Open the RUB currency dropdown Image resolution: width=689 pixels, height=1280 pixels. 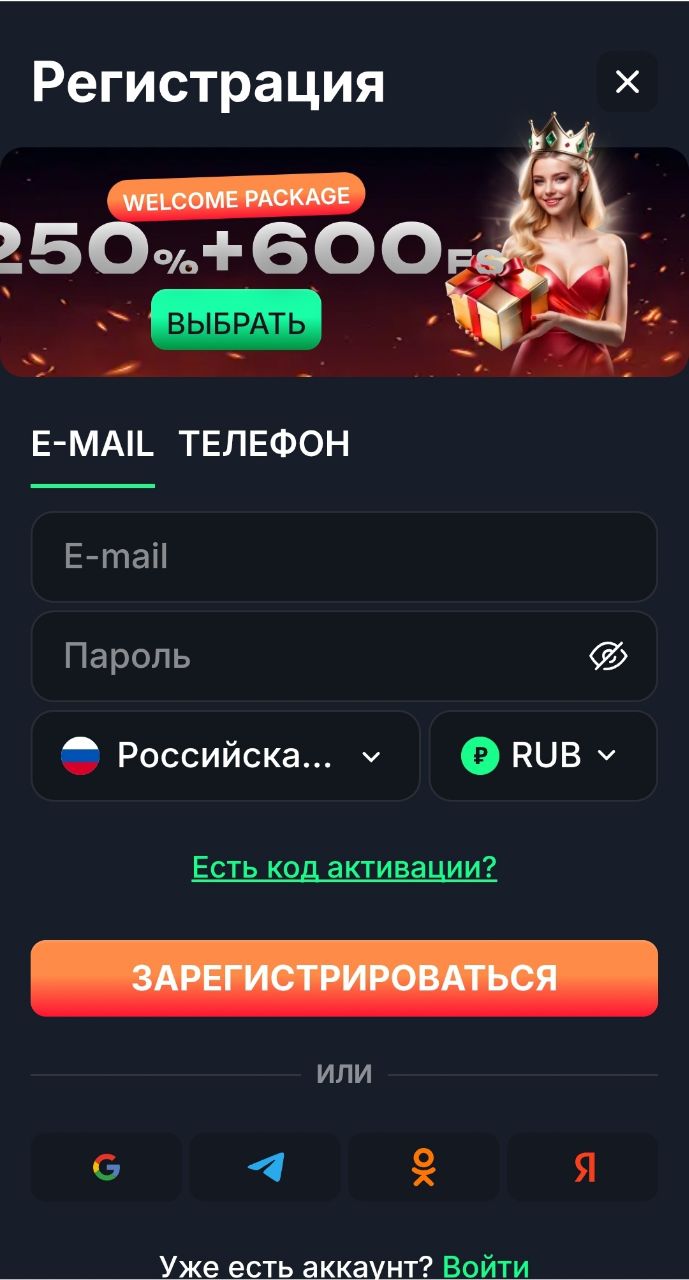pyautogui.click(x=543, y=756)
